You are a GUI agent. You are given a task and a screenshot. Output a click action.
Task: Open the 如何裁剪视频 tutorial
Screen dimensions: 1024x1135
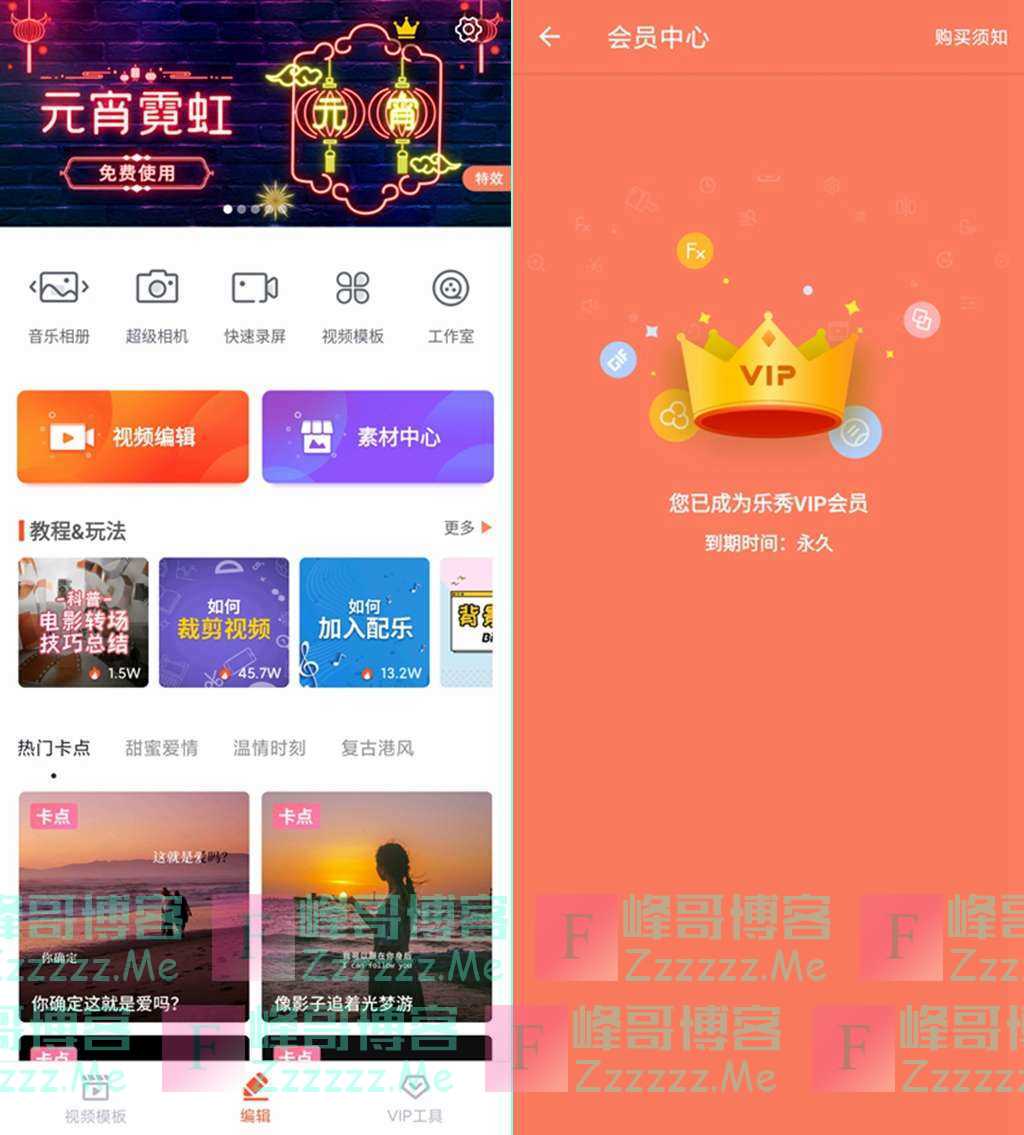click(x=224, y=622)
